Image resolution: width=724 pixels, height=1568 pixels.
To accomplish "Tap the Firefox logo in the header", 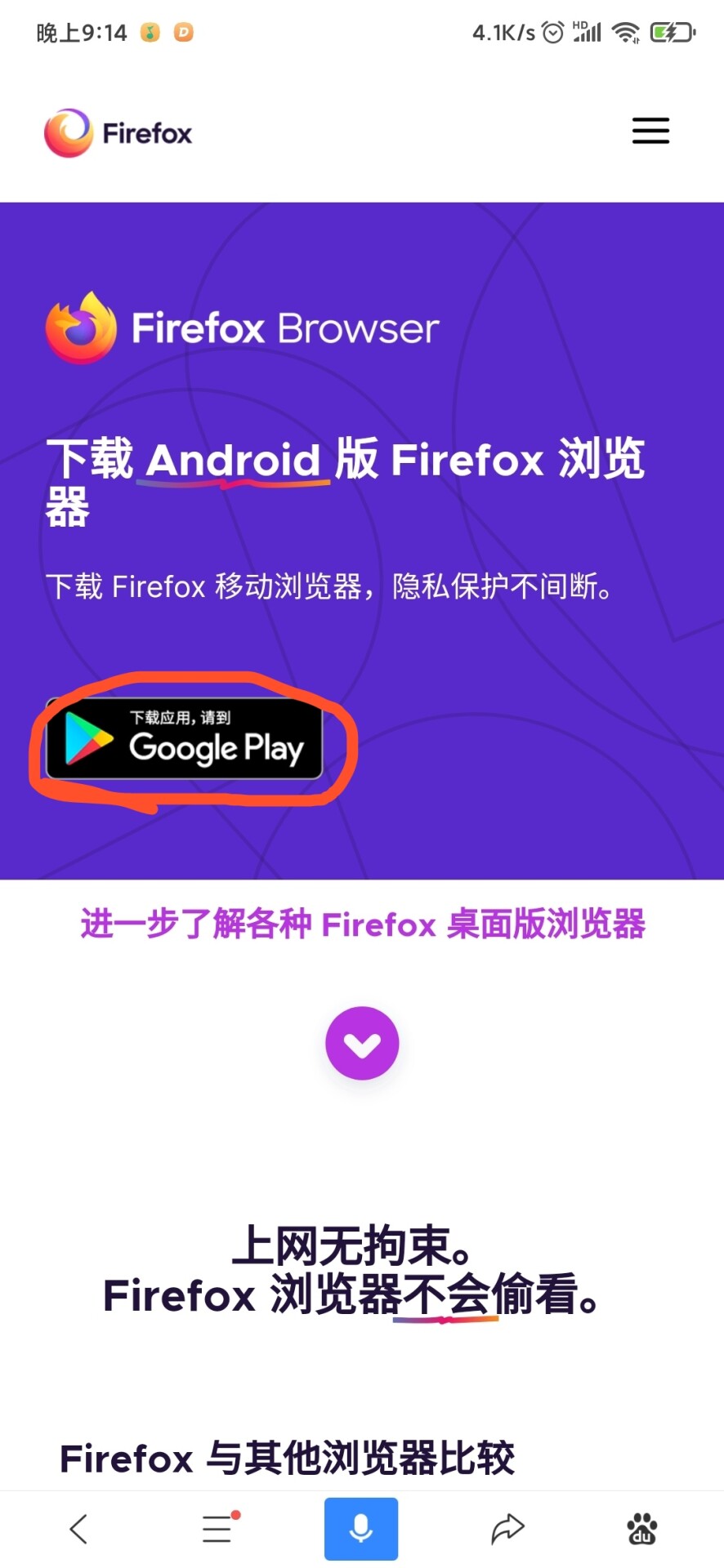I will [118, 133].
